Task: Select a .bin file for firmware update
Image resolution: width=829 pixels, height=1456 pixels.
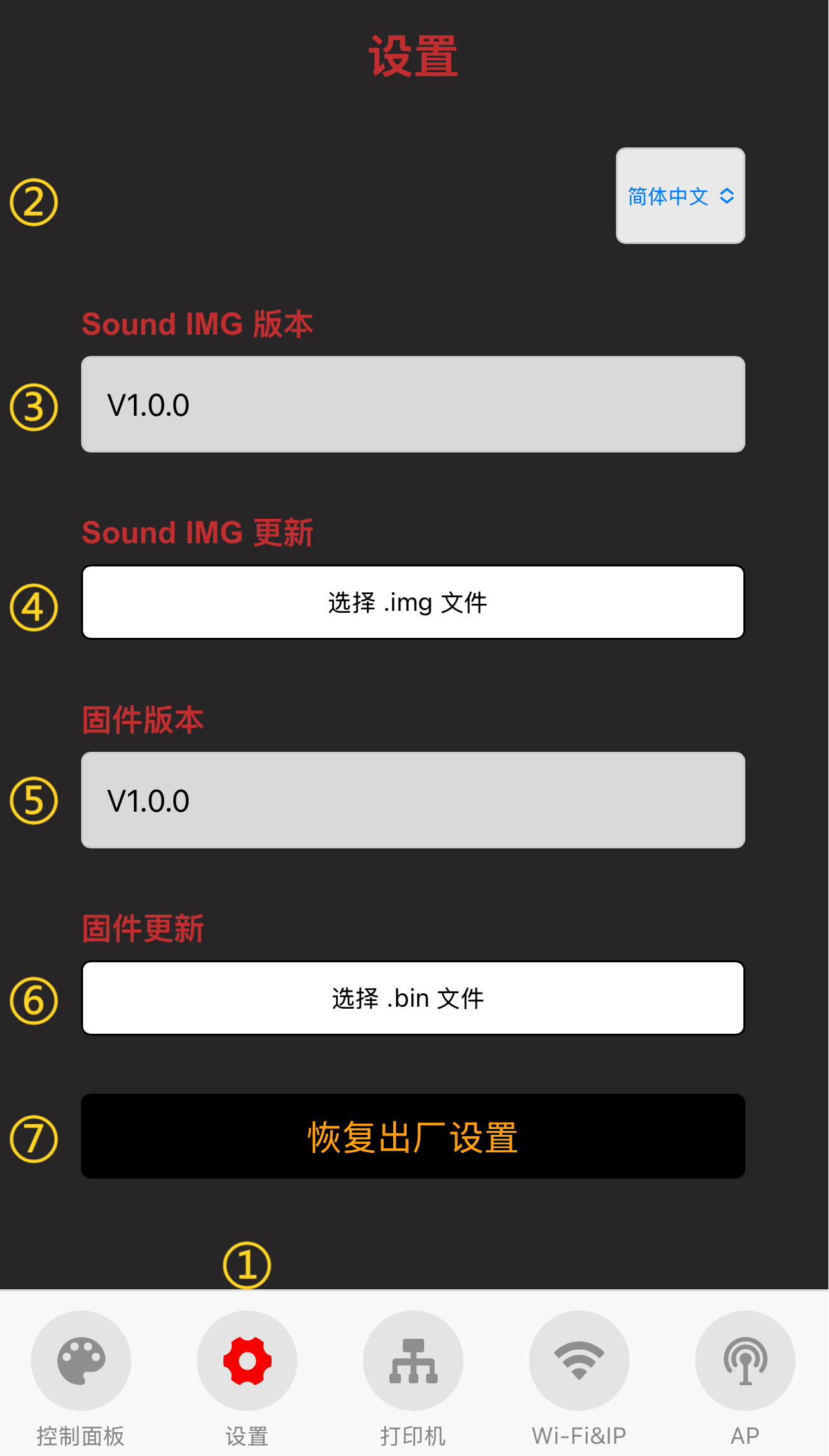Action: (x=413, y=998)
